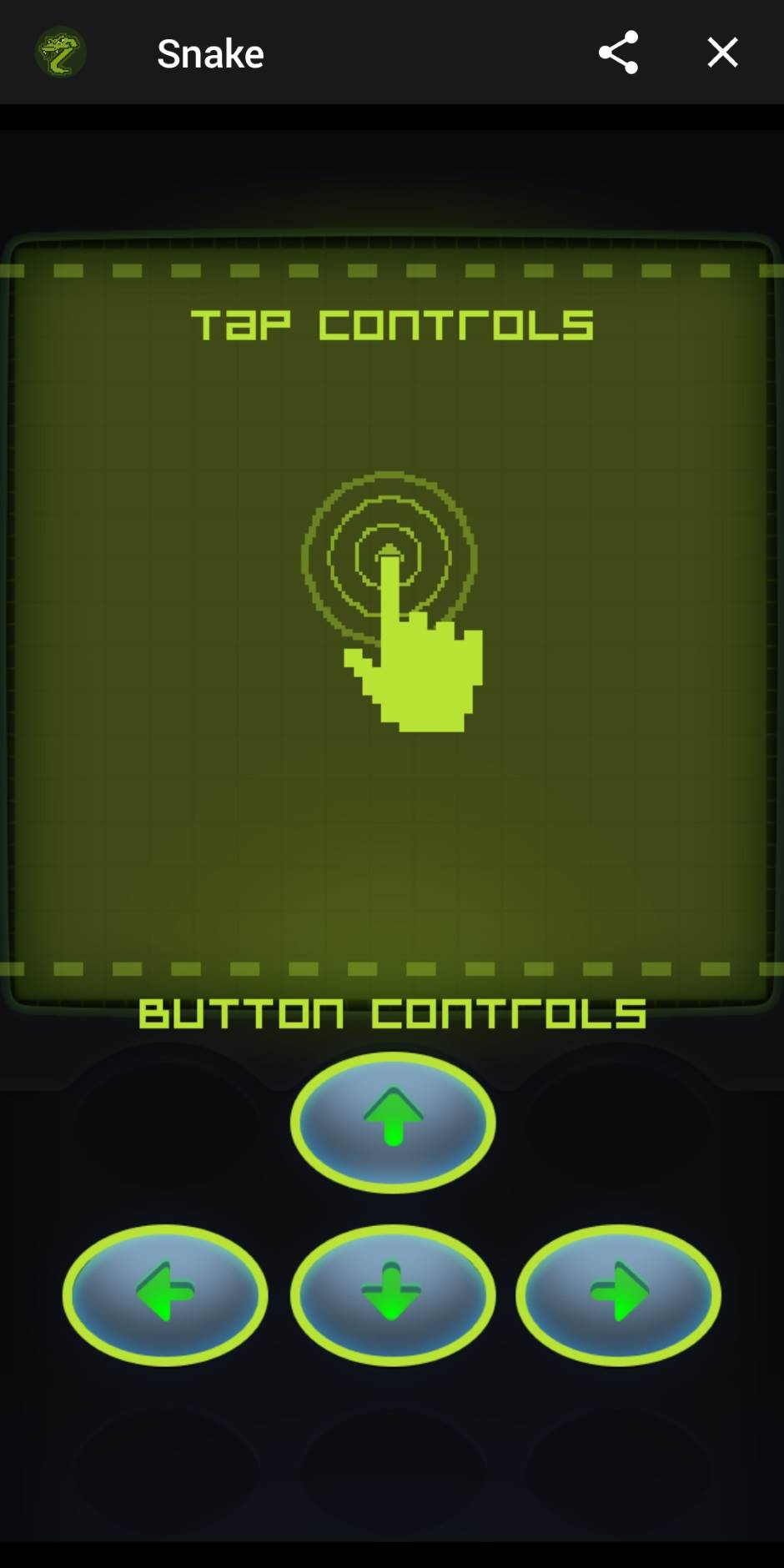This screenshot has height=1568, width=784.
Task: Select tap controls in the game screen
Action: (391, 601)
